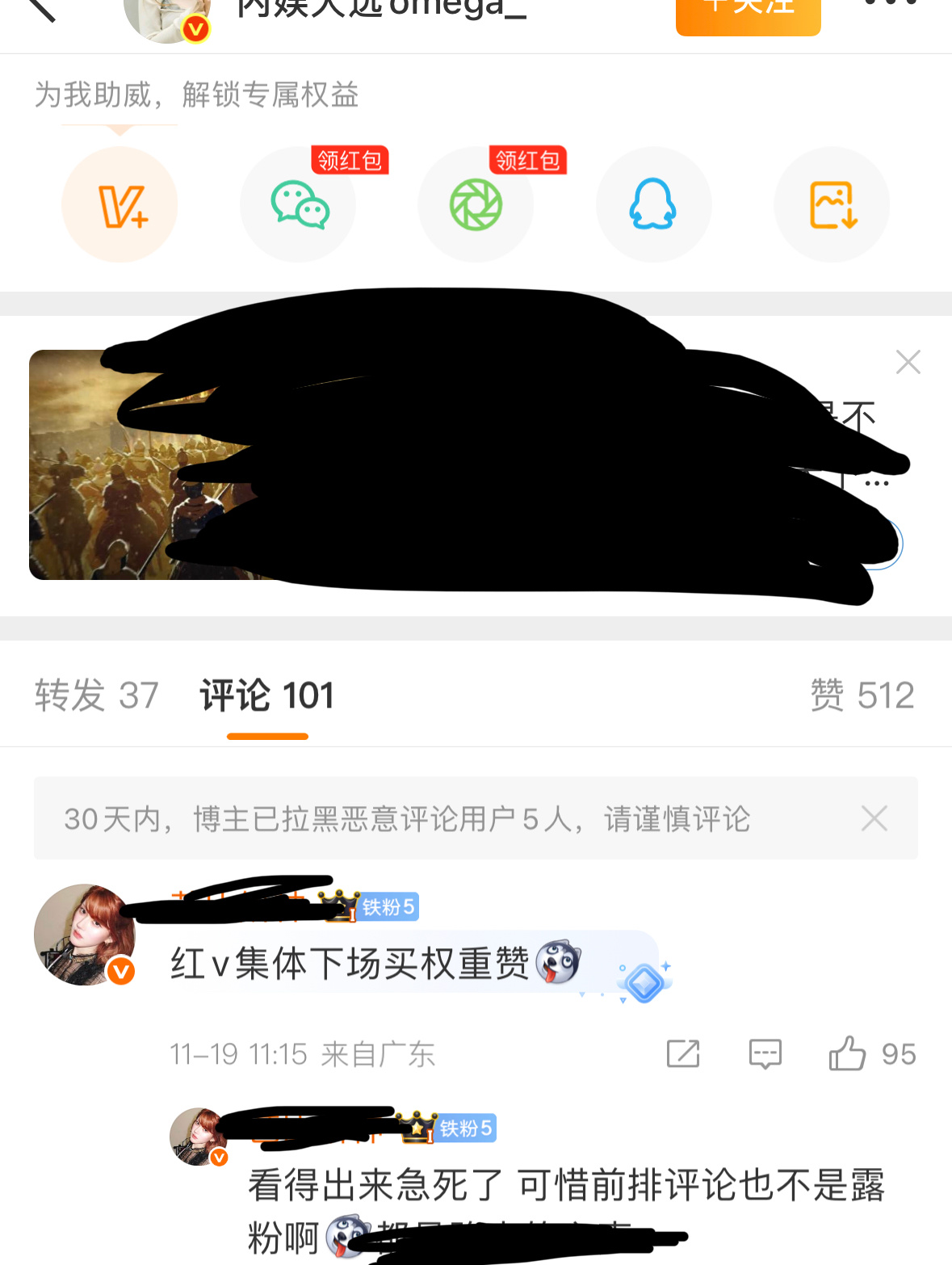
Task: Click the save image download icon
Action: tap(832, 204)
